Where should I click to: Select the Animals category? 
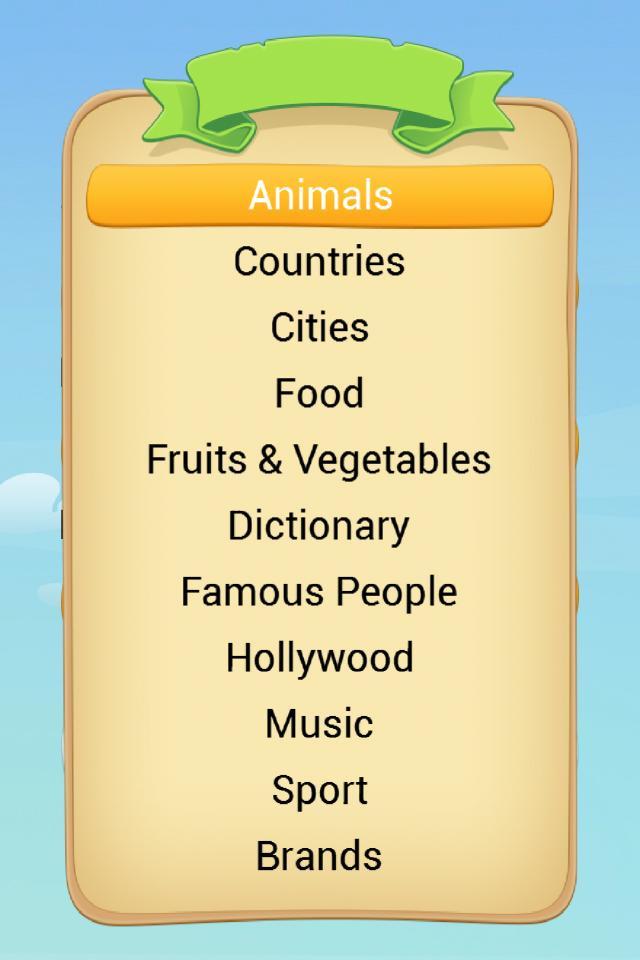pos(320,195)
